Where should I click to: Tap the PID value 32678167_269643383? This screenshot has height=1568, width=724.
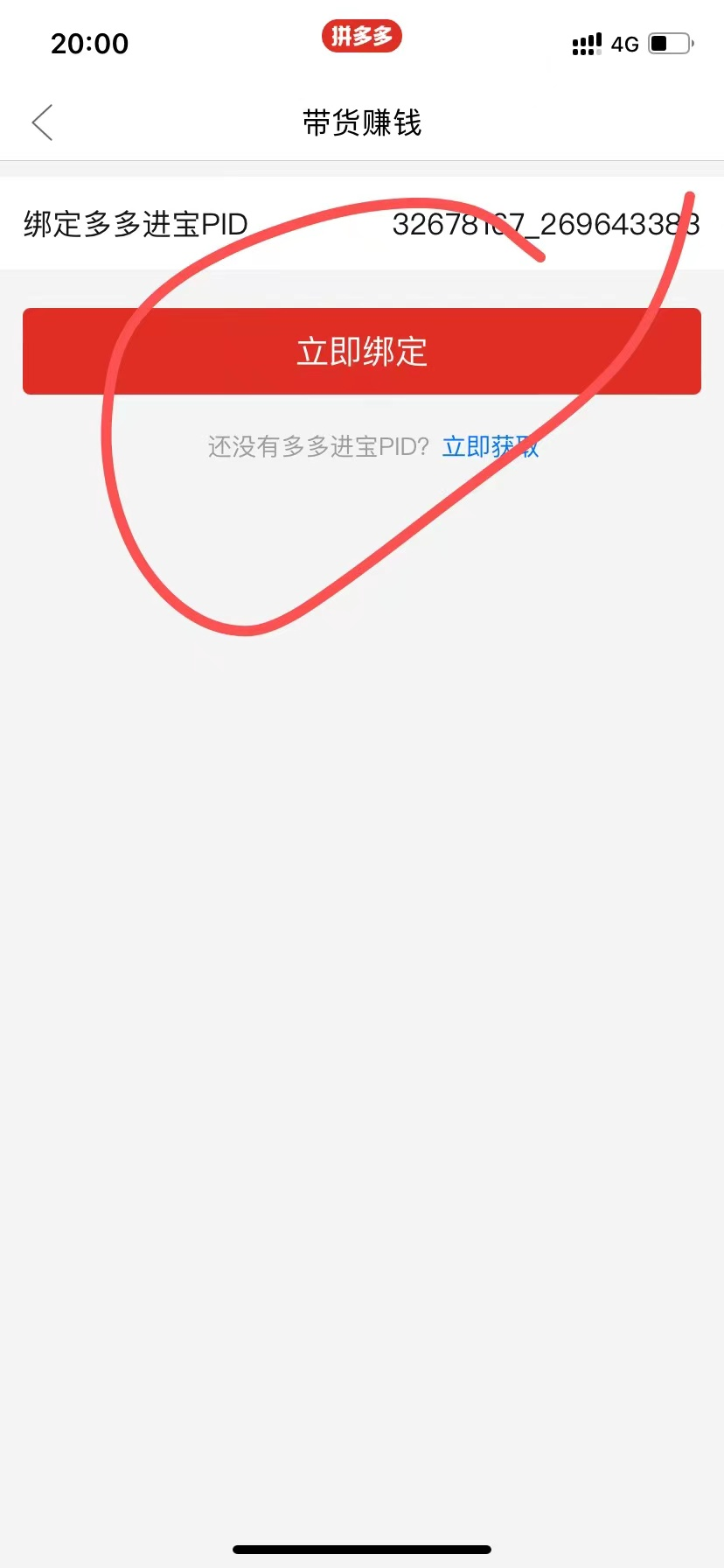pos(546,225)
